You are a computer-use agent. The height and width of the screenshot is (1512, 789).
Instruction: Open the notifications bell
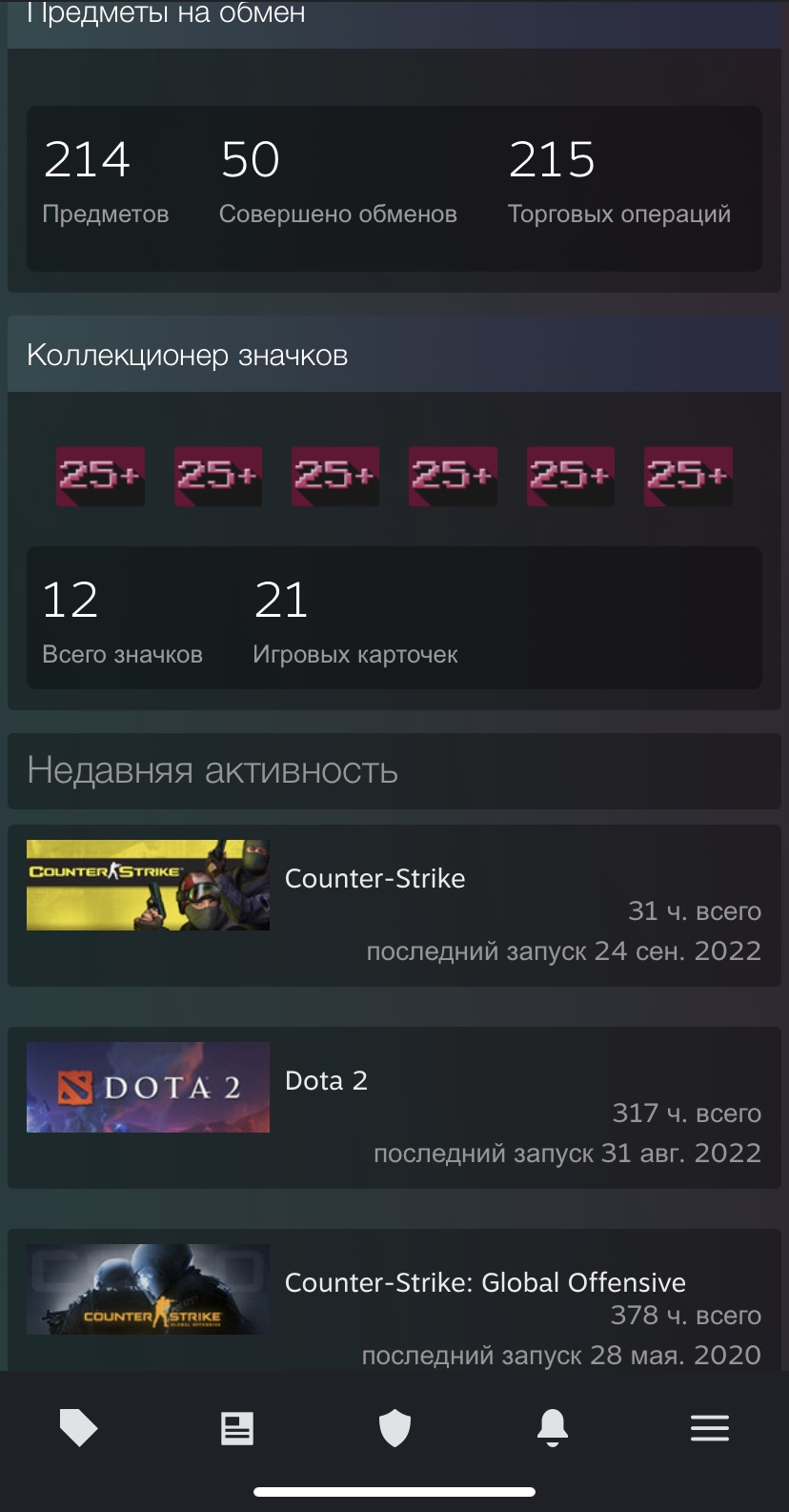point(553,1427)
